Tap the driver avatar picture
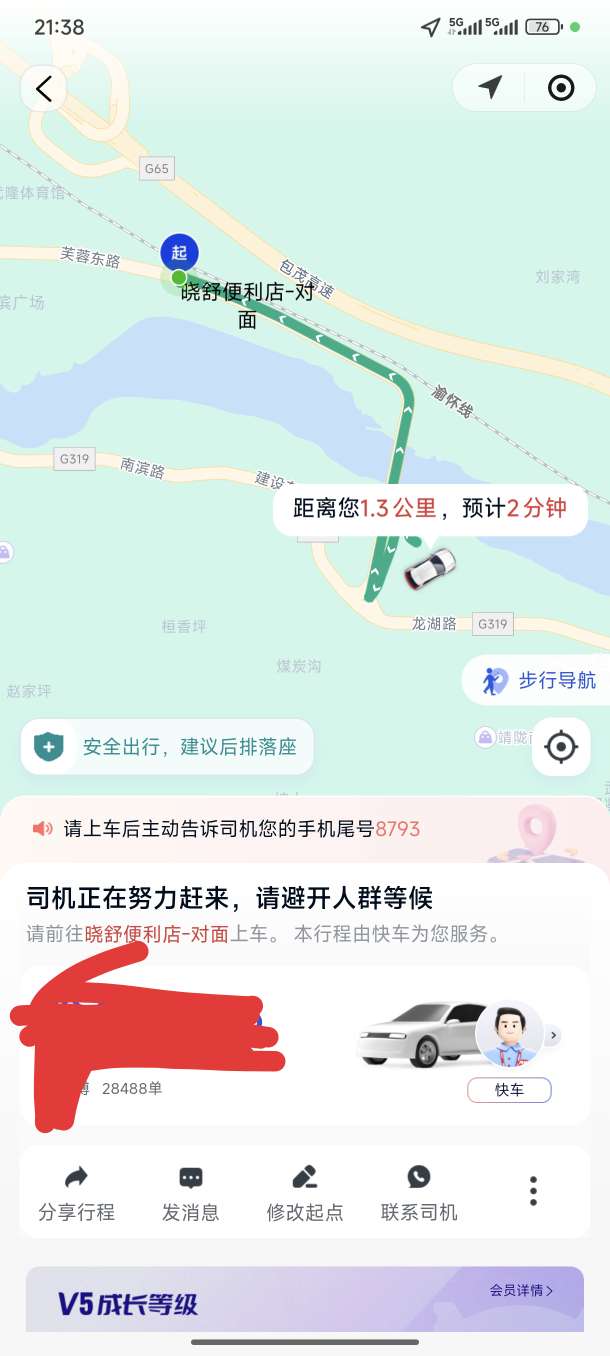Image resolution: width=610 pixels, height=1356 pixels. 509,1035
